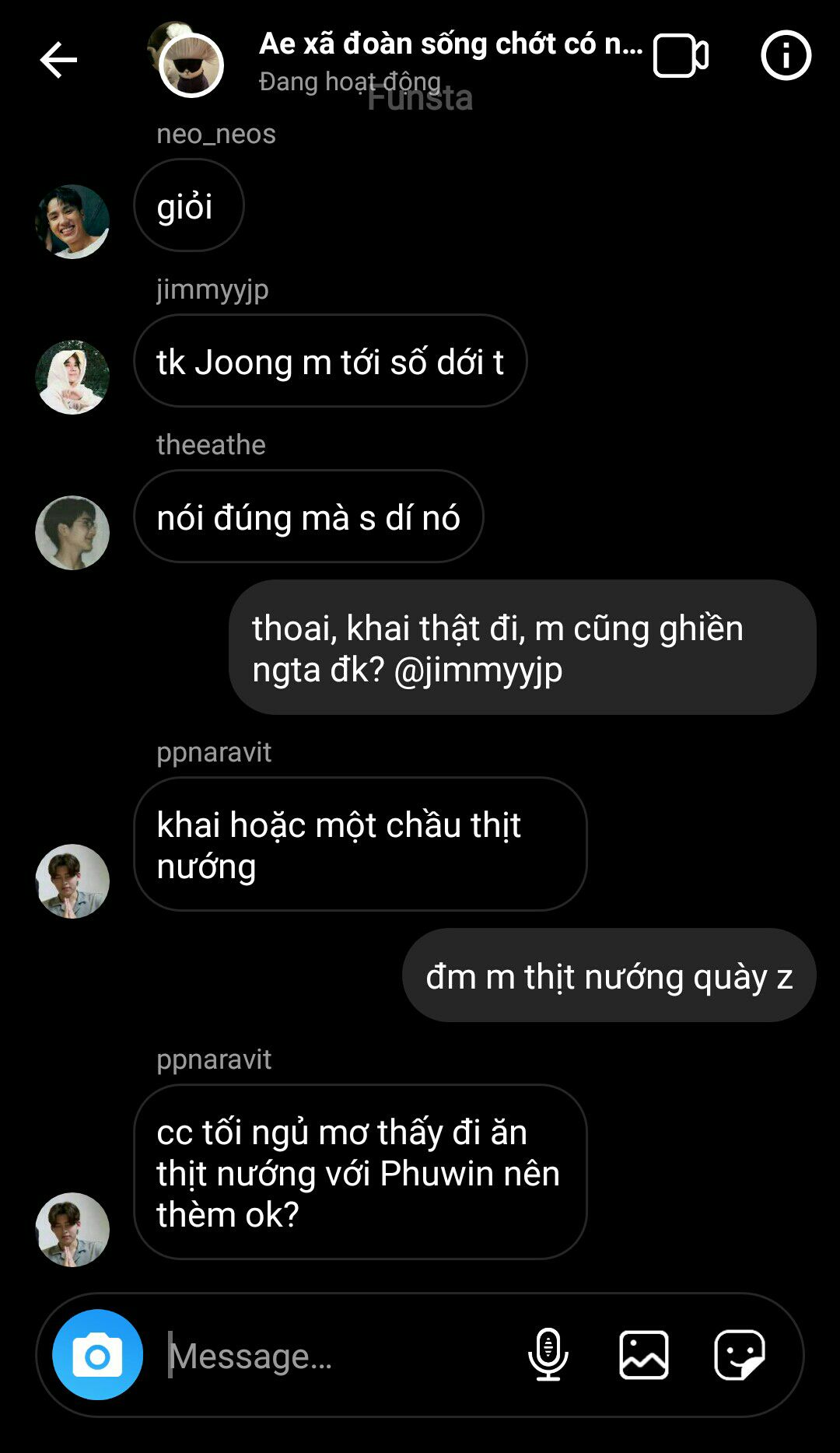Image resolution: width=840 pixels, height=1453 pixels.
Task: Tap the @jimmyyjp mention in the message
Action: pos(478,670)
